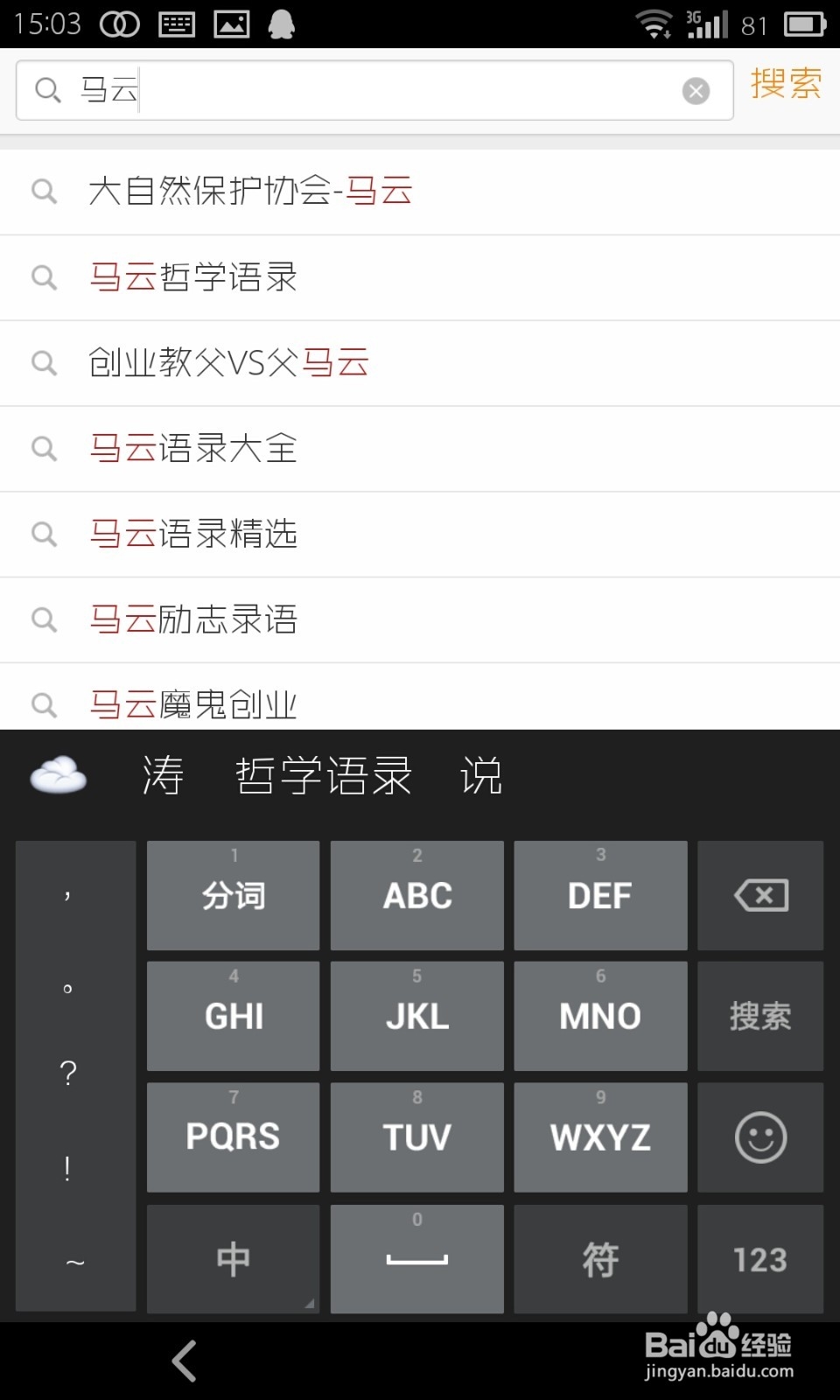
Task: Toggle Chinese input mode with 中 key
Action: (232, 1259)
